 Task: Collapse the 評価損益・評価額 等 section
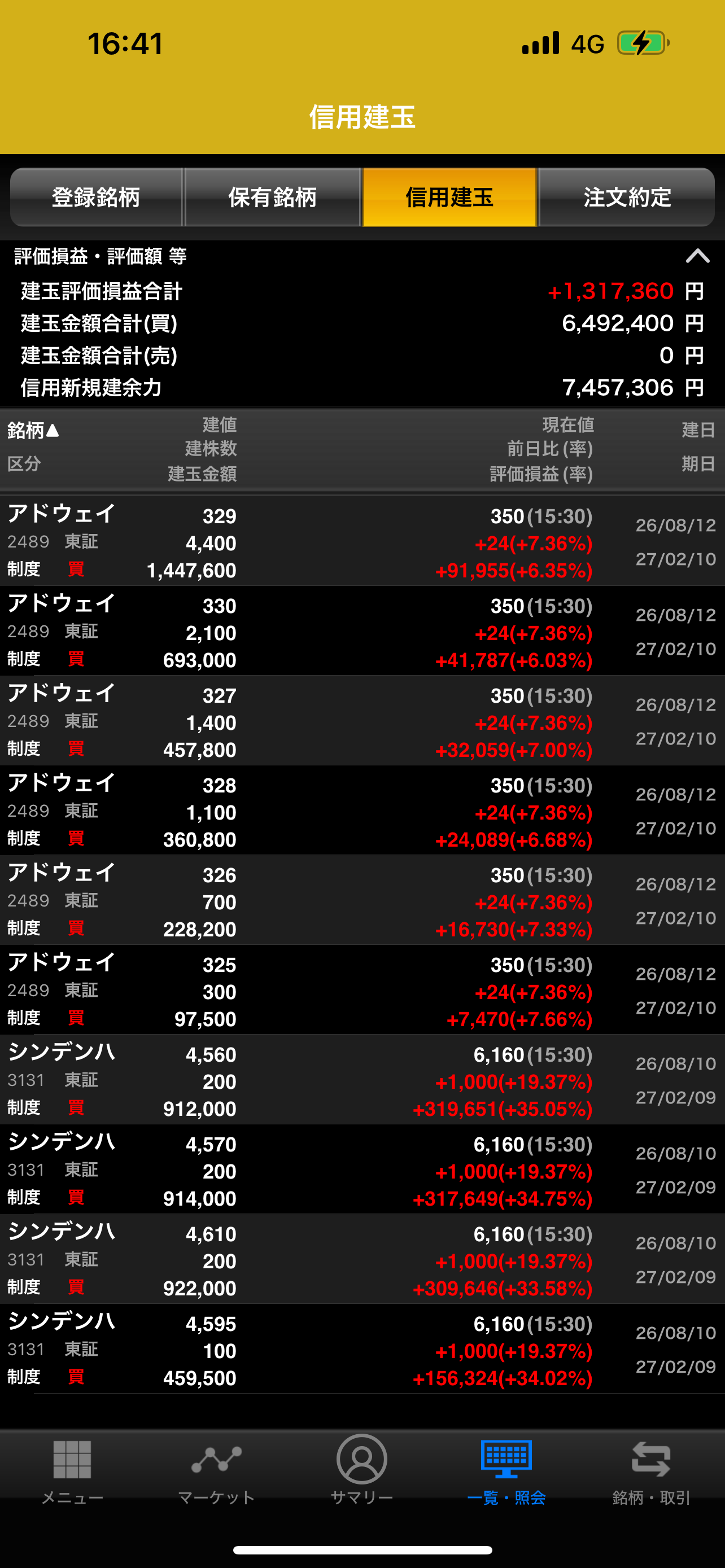tap(697, 256)
